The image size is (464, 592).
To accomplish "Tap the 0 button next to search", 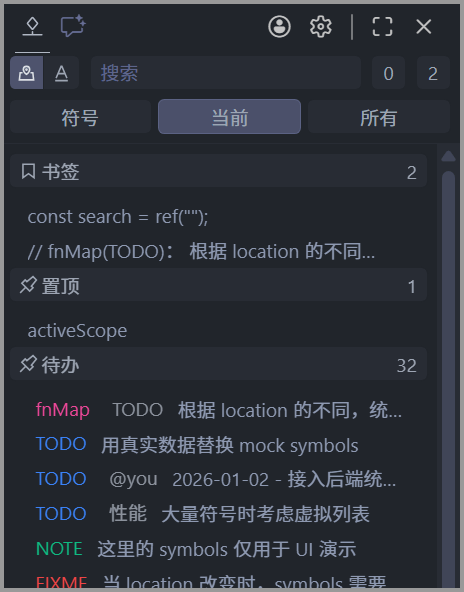I will (388, 72).
